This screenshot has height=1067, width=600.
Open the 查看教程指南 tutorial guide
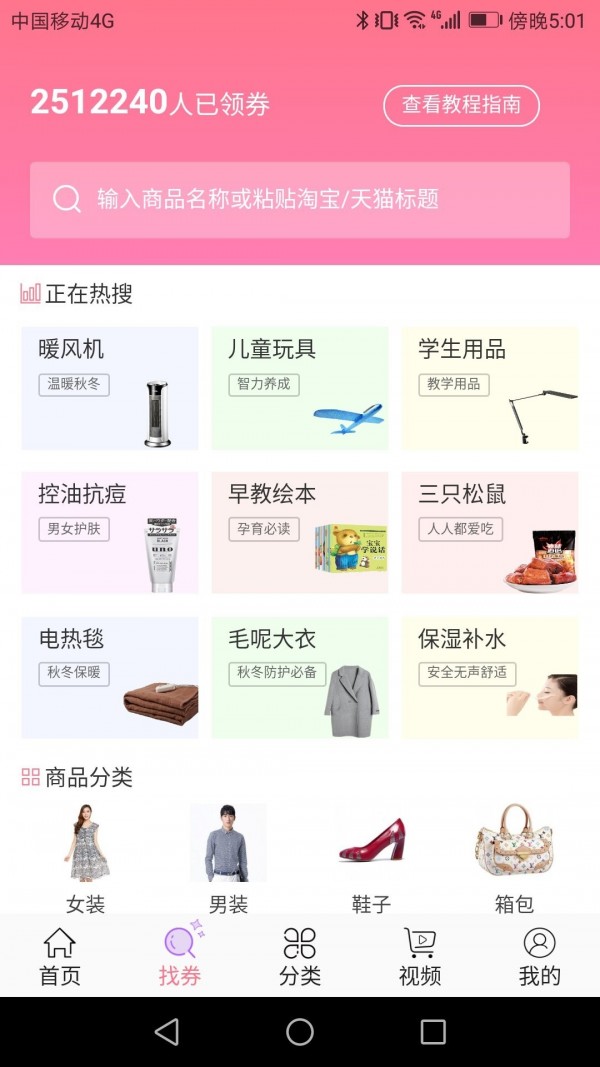461,105
